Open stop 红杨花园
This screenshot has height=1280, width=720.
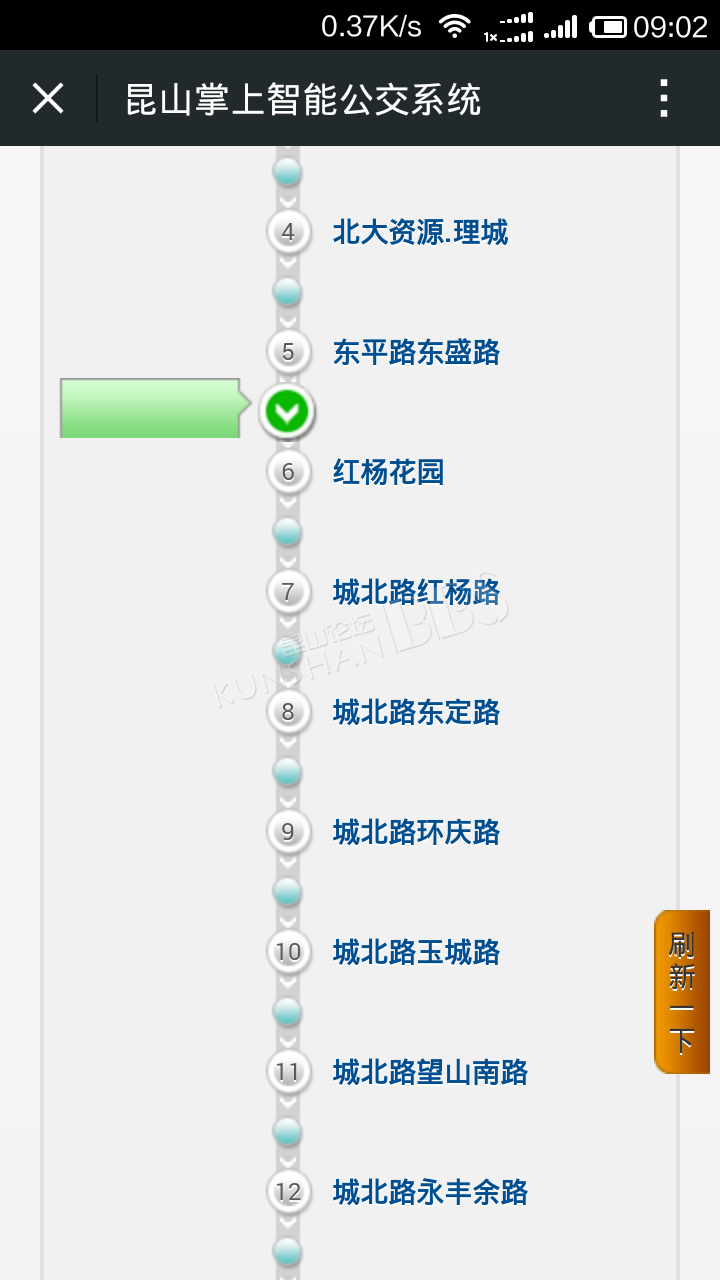pos(388,472)
